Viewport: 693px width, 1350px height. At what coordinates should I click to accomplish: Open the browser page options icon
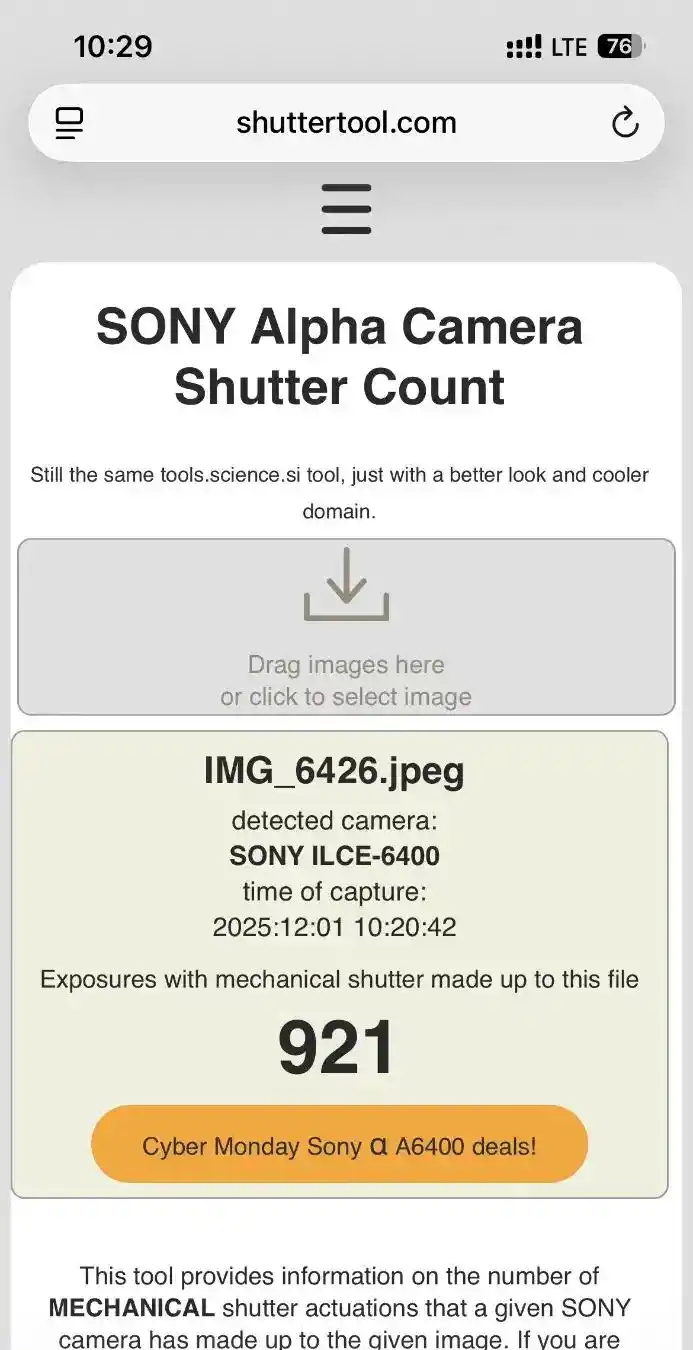coord(69,123)
